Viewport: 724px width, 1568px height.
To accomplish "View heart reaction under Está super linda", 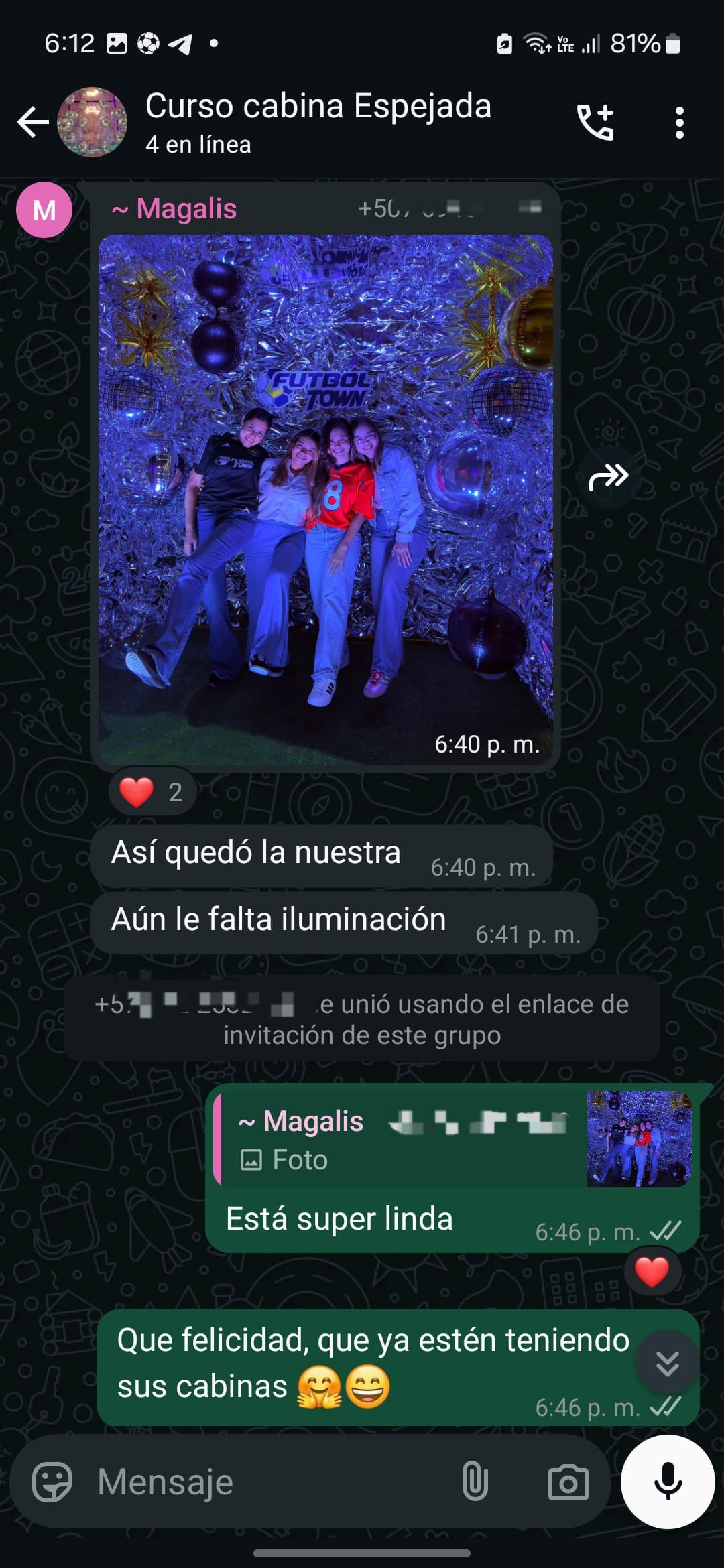I will [652, 1272].
